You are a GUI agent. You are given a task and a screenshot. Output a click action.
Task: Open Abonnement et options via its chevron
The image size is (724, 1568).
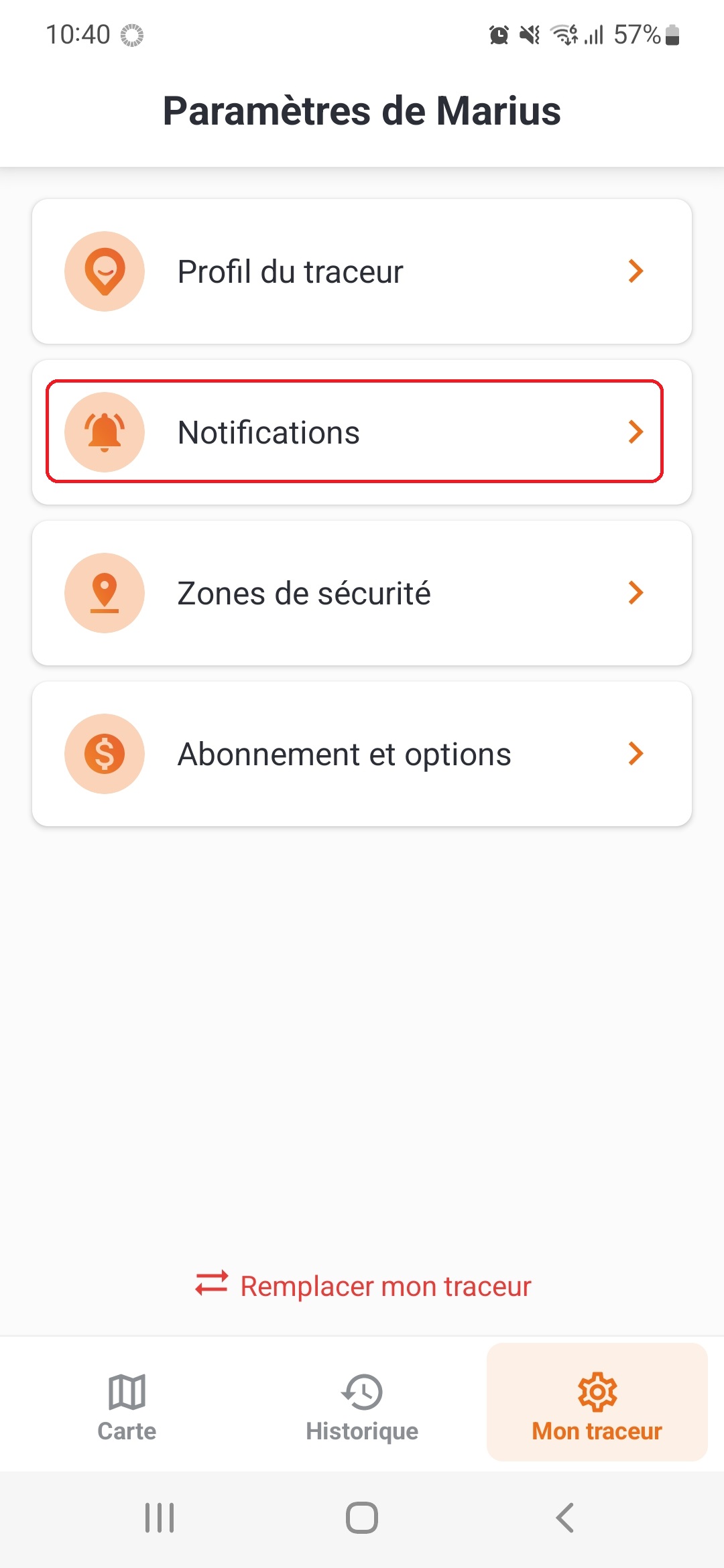636,753
